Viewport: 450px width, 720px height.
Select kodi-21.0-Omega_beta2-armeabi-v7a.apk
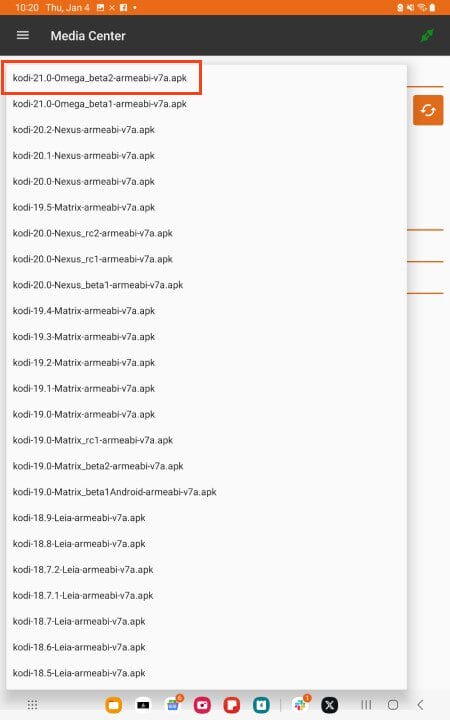[206, 78]
